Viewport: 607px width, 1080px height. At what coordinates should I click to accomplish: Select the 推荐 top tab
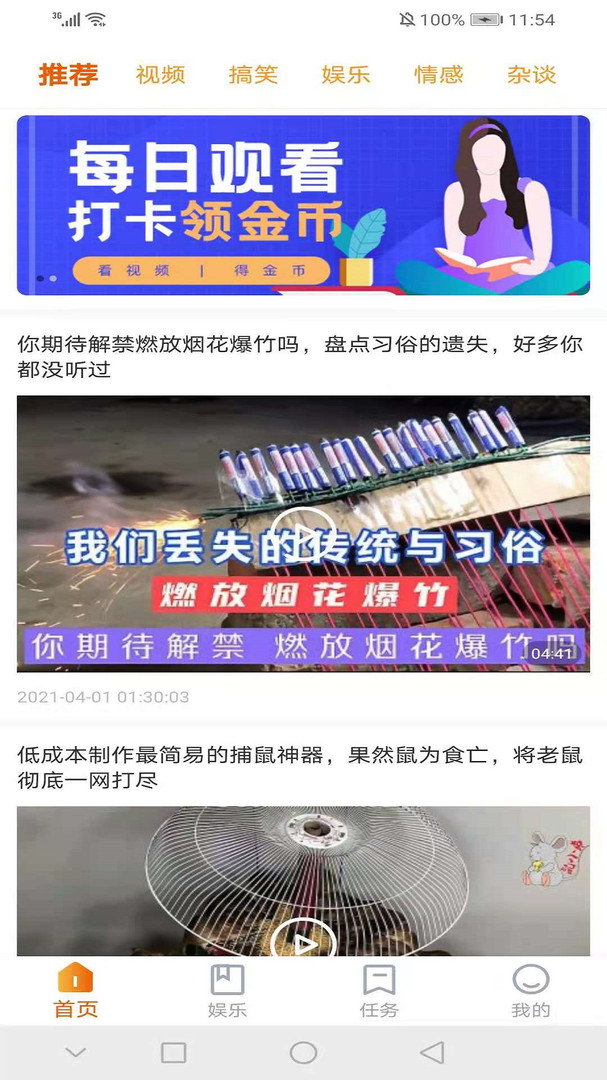(68, 75)
